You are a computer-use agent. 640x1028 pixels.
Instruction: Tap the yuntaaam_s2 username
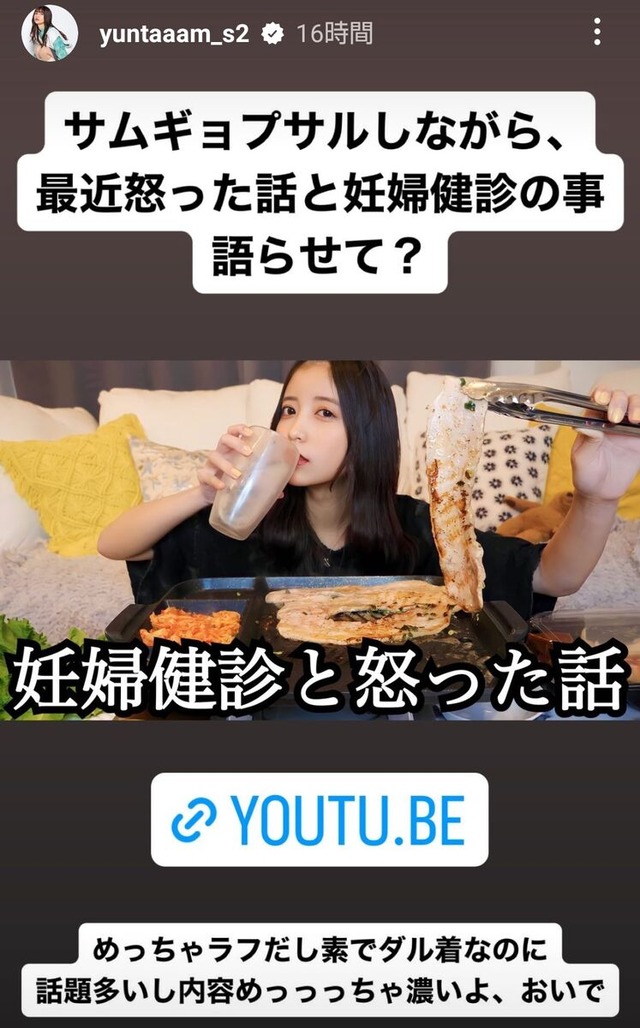pyautogui.click(x=174, y=34)
